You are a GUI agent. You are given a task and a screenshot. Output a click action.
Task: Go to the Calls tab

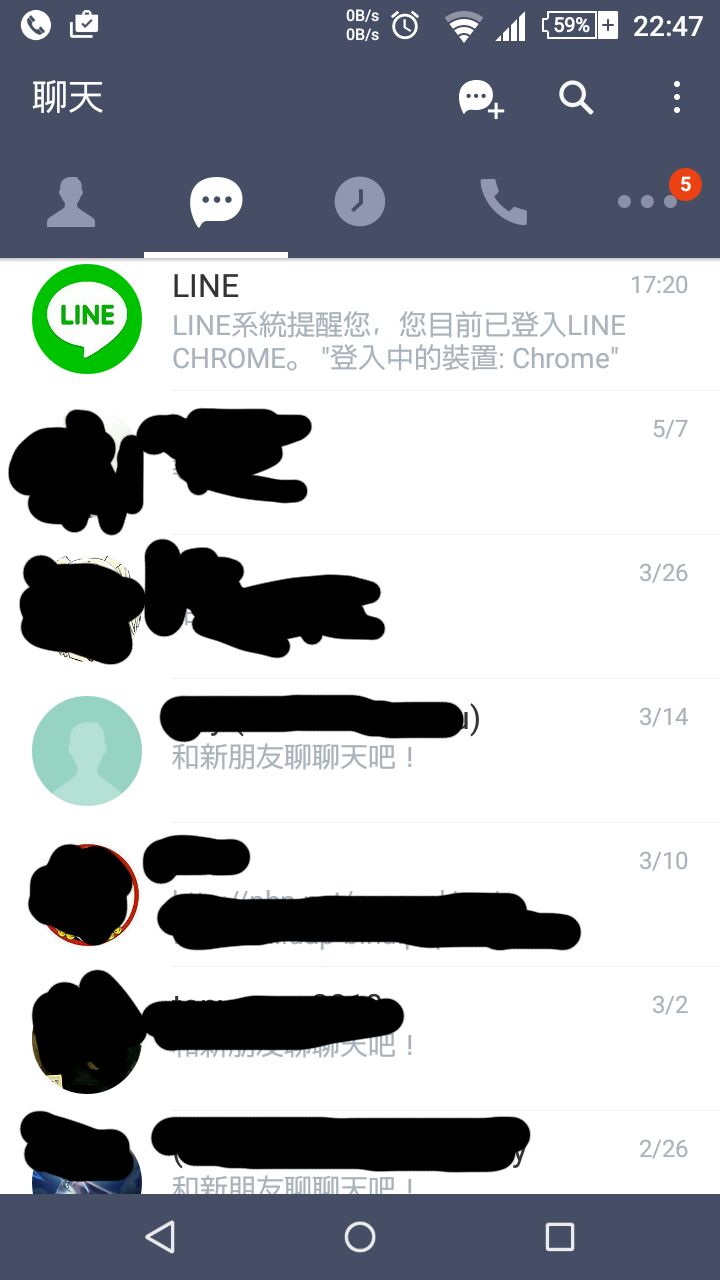click(504, 202)
